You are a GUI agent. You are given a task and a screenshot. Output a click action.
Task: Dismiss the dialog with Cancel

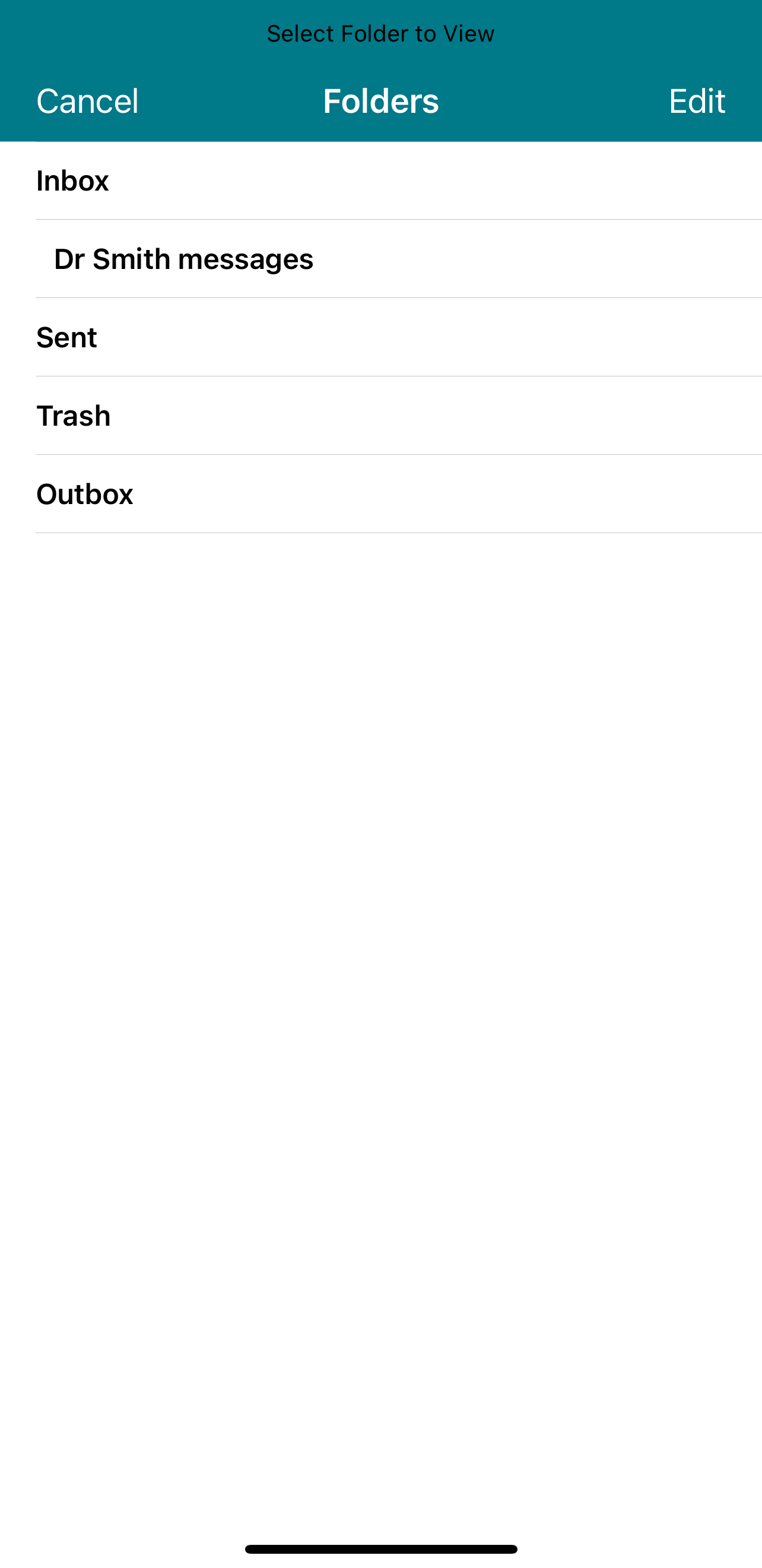pyautogui.click(x=87, y=100)
